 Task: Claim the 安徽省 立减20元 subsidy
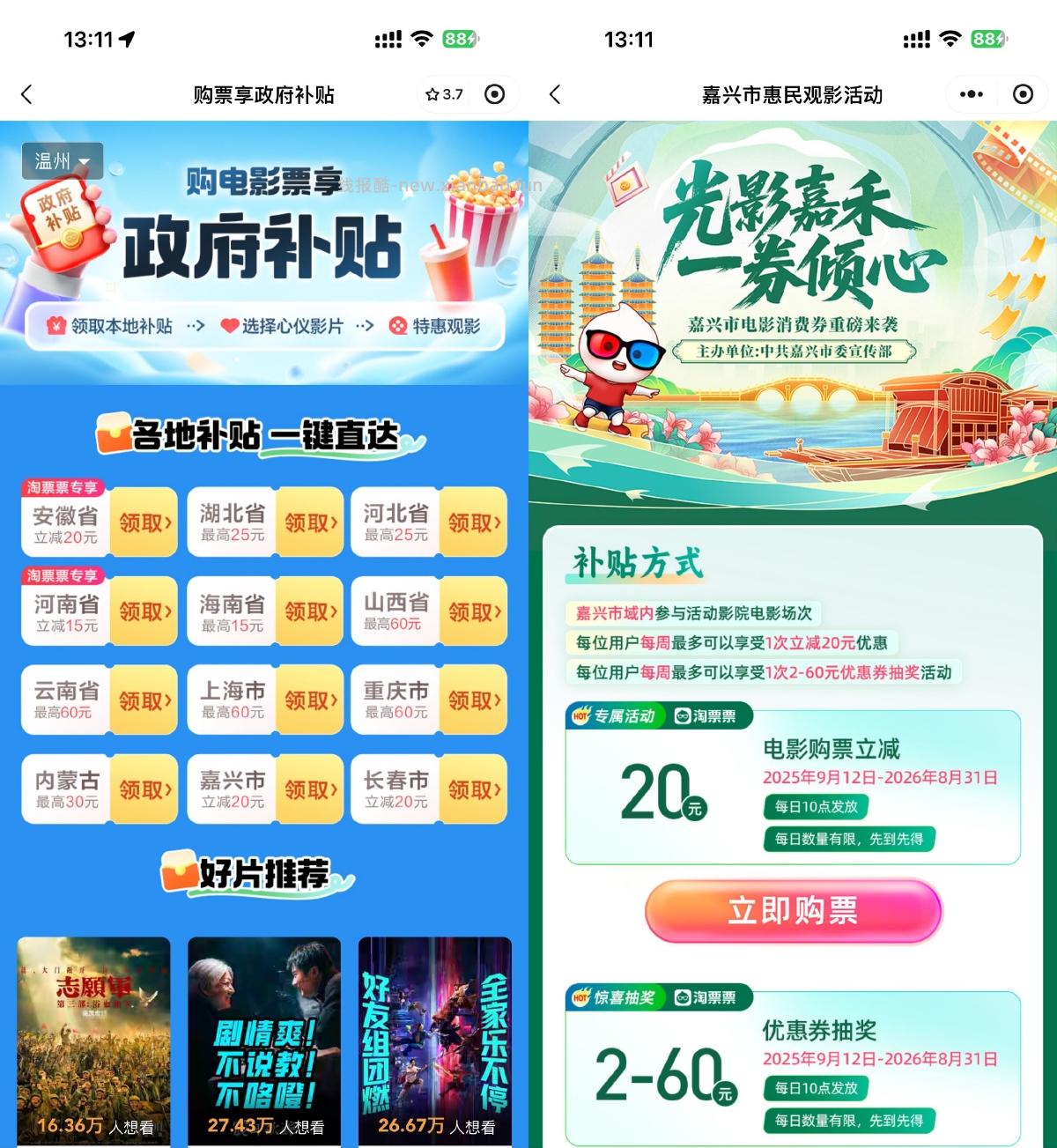(144, 523)
